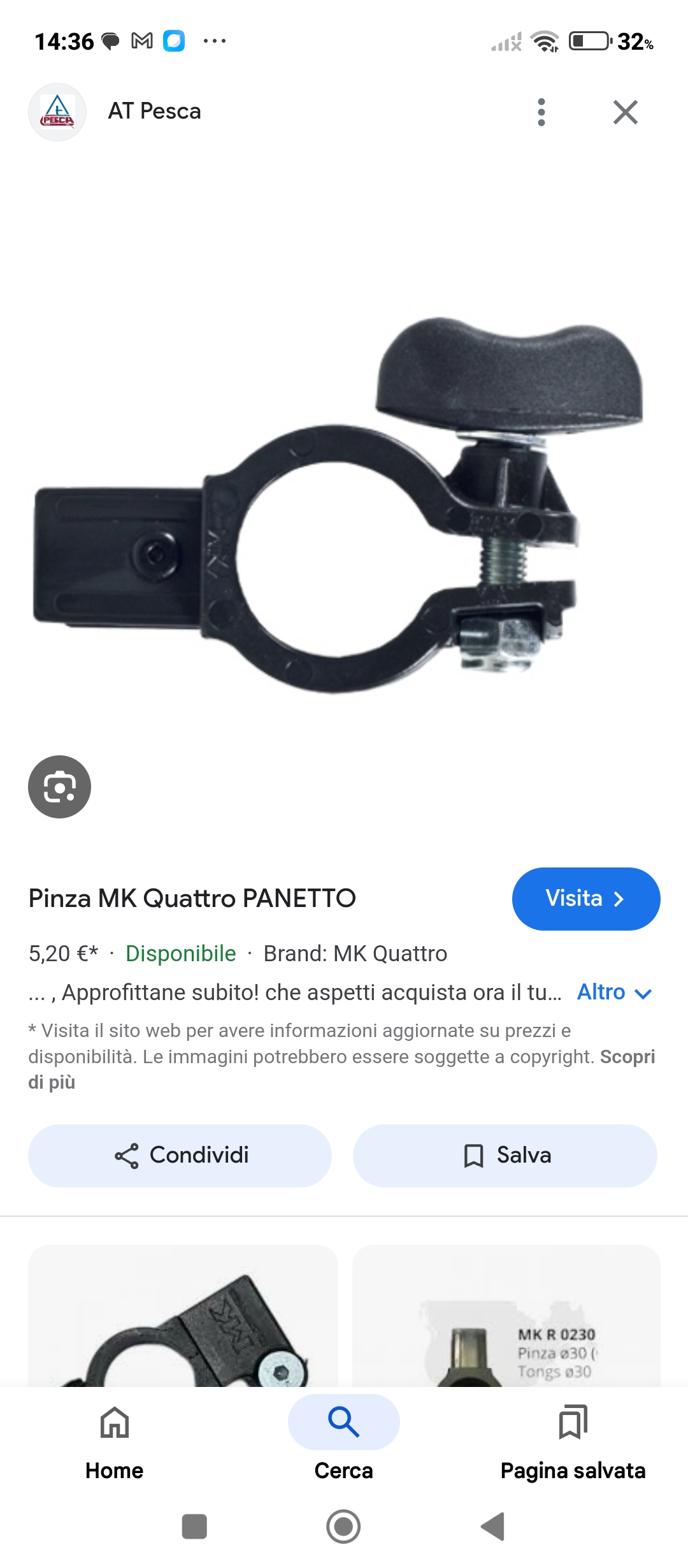Viewport: 688px width, 1568px height.
Task: Open recent apps from the navigation bar
Action: (194, 1527)
